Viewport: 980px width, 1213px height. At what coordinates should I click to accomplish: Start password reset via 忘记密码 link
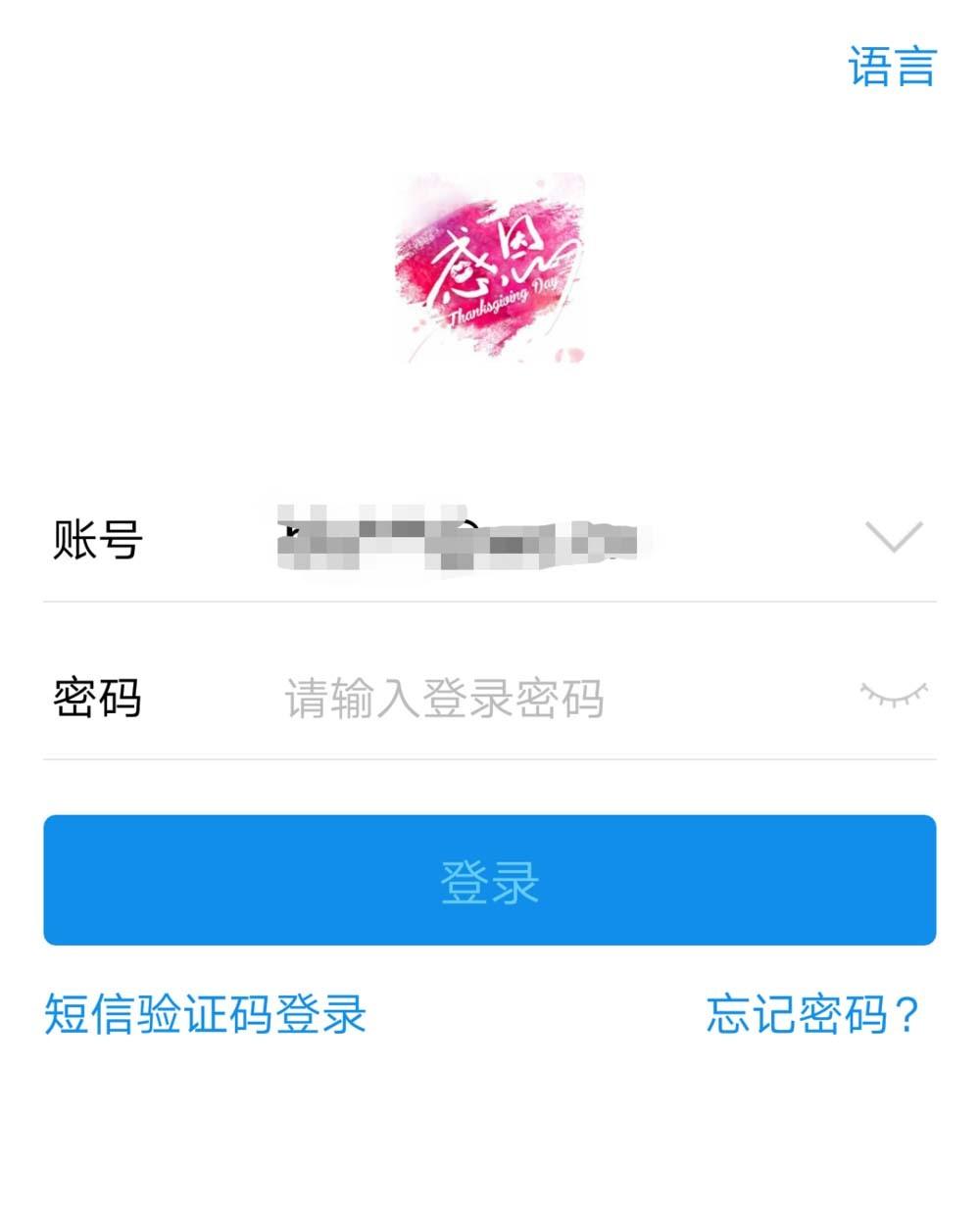pos(811,1016)
